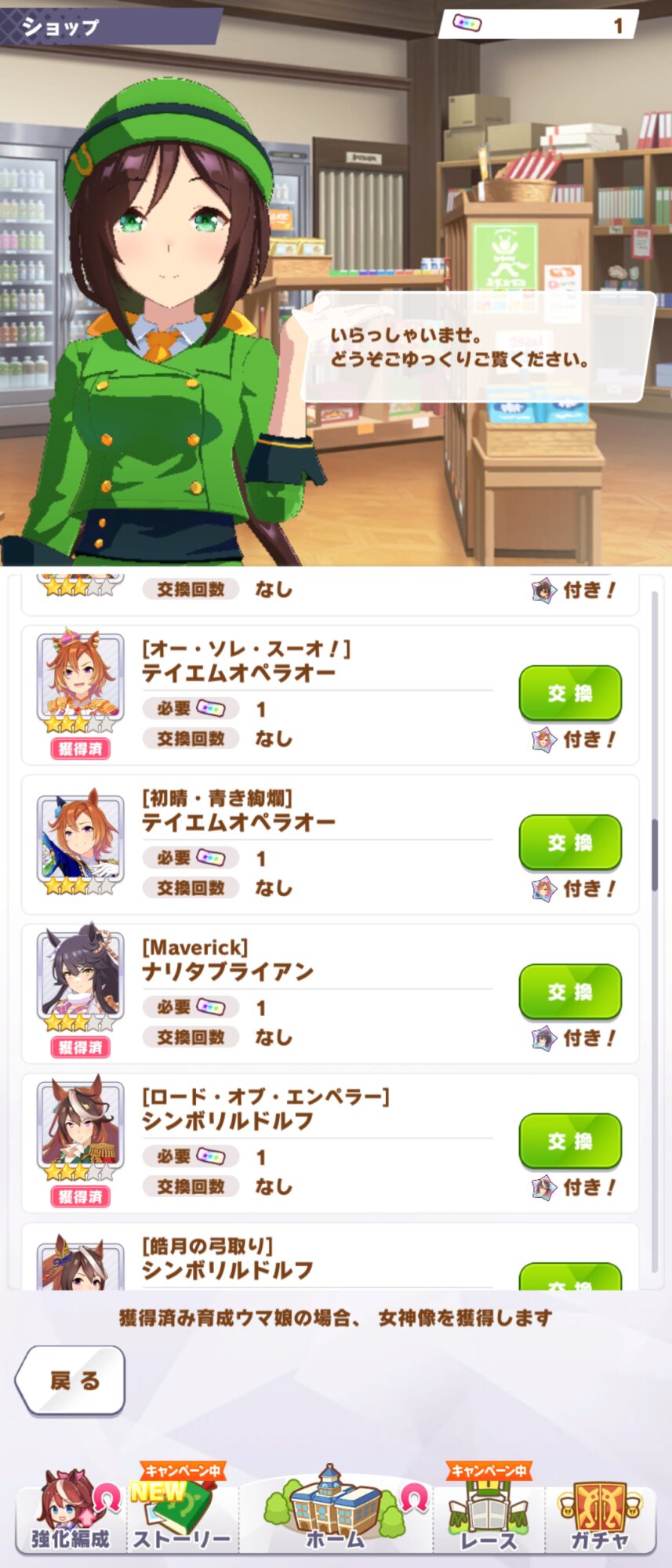Viewport: 672px width, 1568px height.
Task: View [初晴・青き絢爛] テイエムオペラオー portrait
Action: [x=80, y=844]
